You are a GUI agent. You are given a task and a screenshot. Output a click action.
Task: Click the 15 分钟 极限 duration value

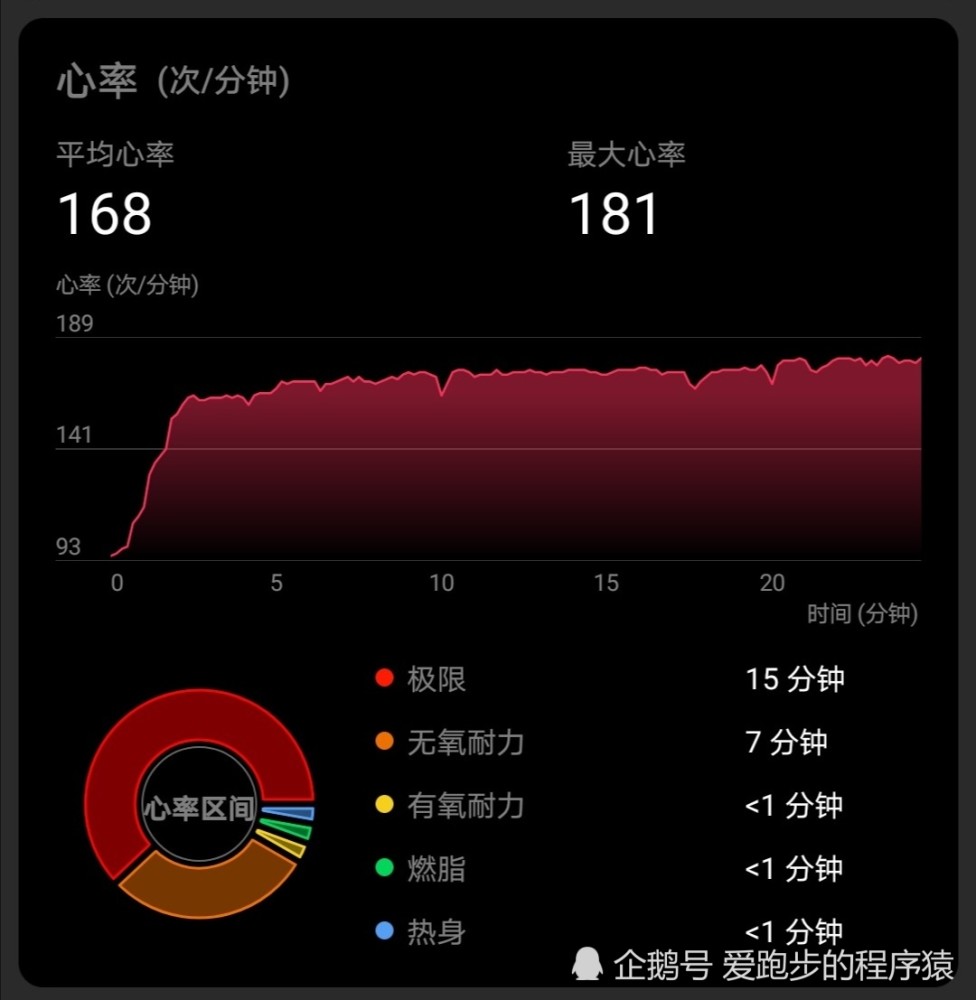coord(797,679)
